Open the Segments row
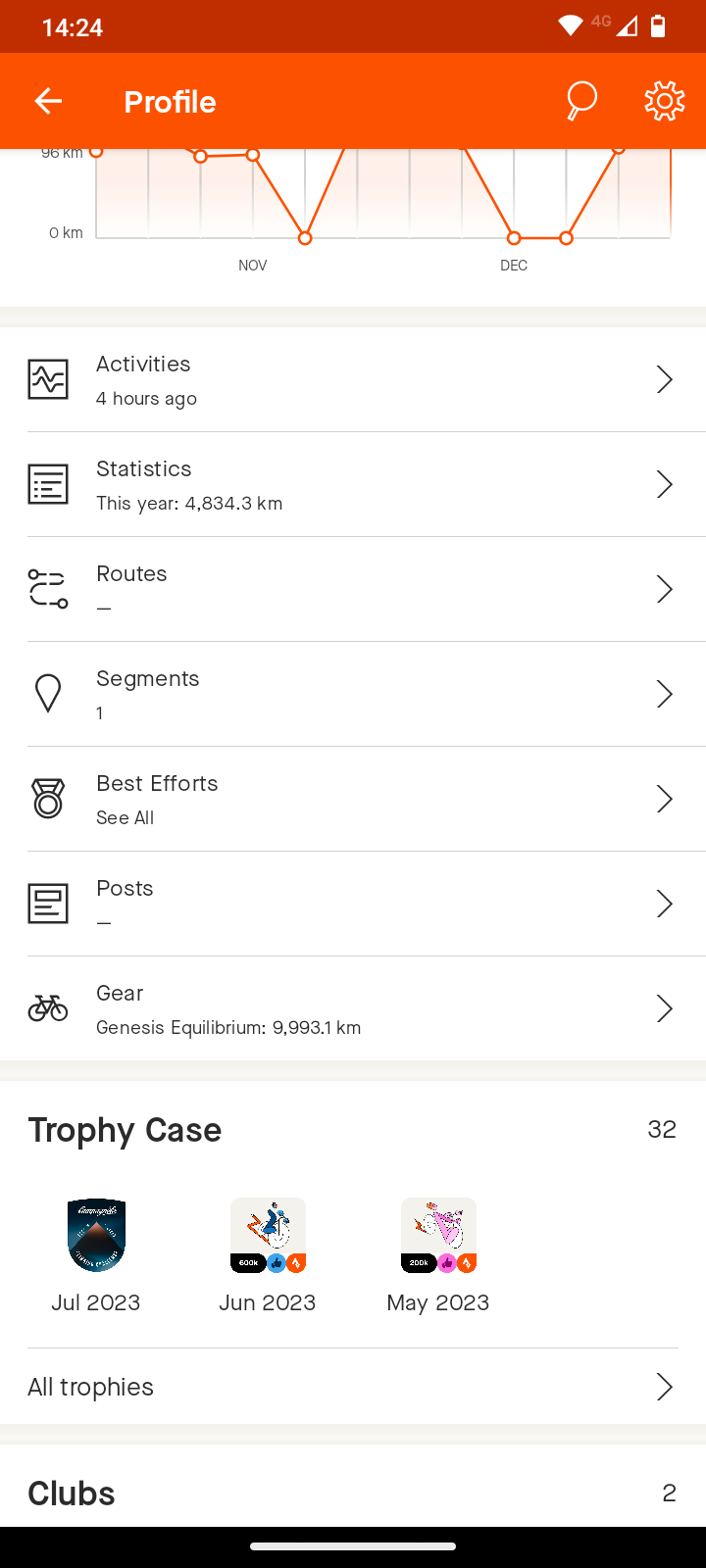Screen dimensions: 706x1568 [353, 694]
